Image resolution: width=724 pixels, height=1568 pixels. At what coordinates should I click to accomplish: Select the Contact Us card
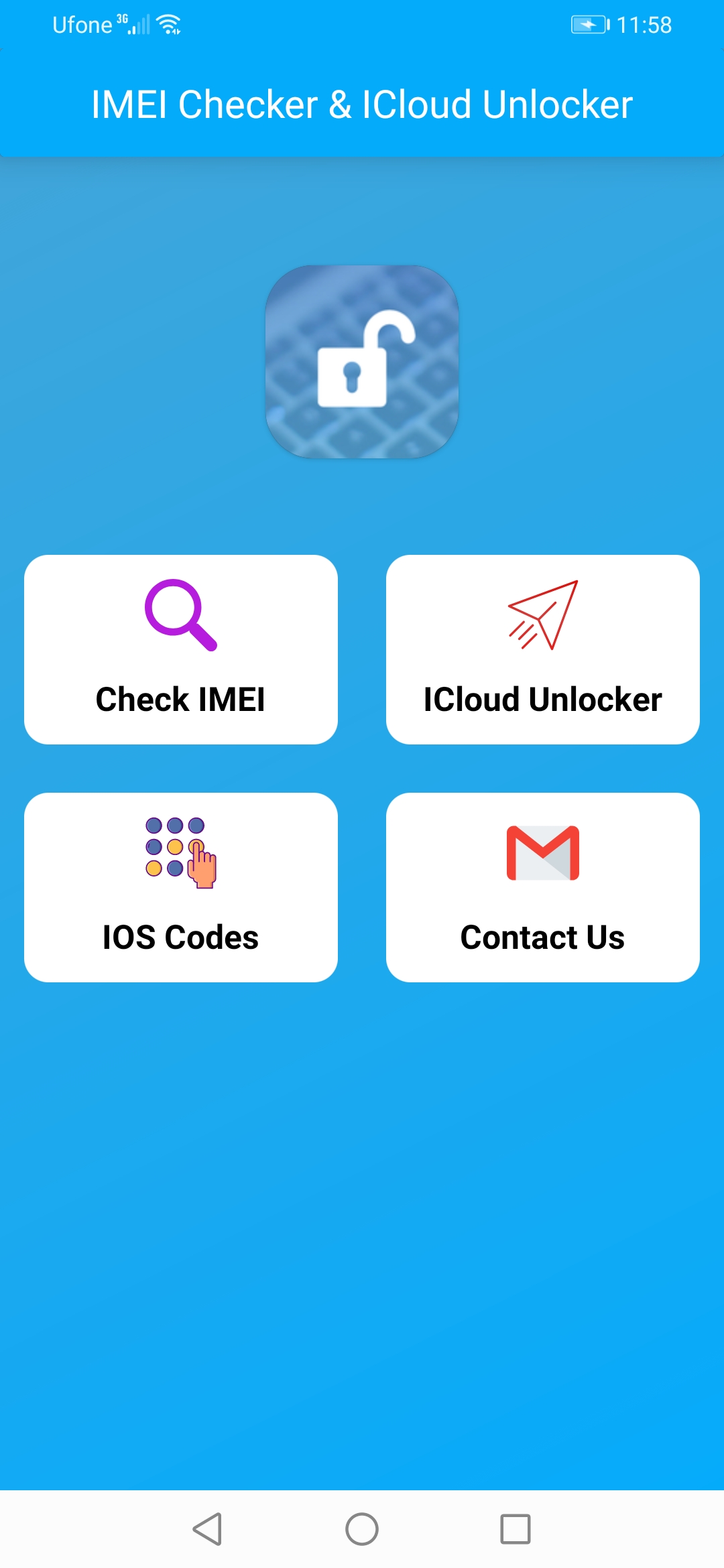coord(543,887)
